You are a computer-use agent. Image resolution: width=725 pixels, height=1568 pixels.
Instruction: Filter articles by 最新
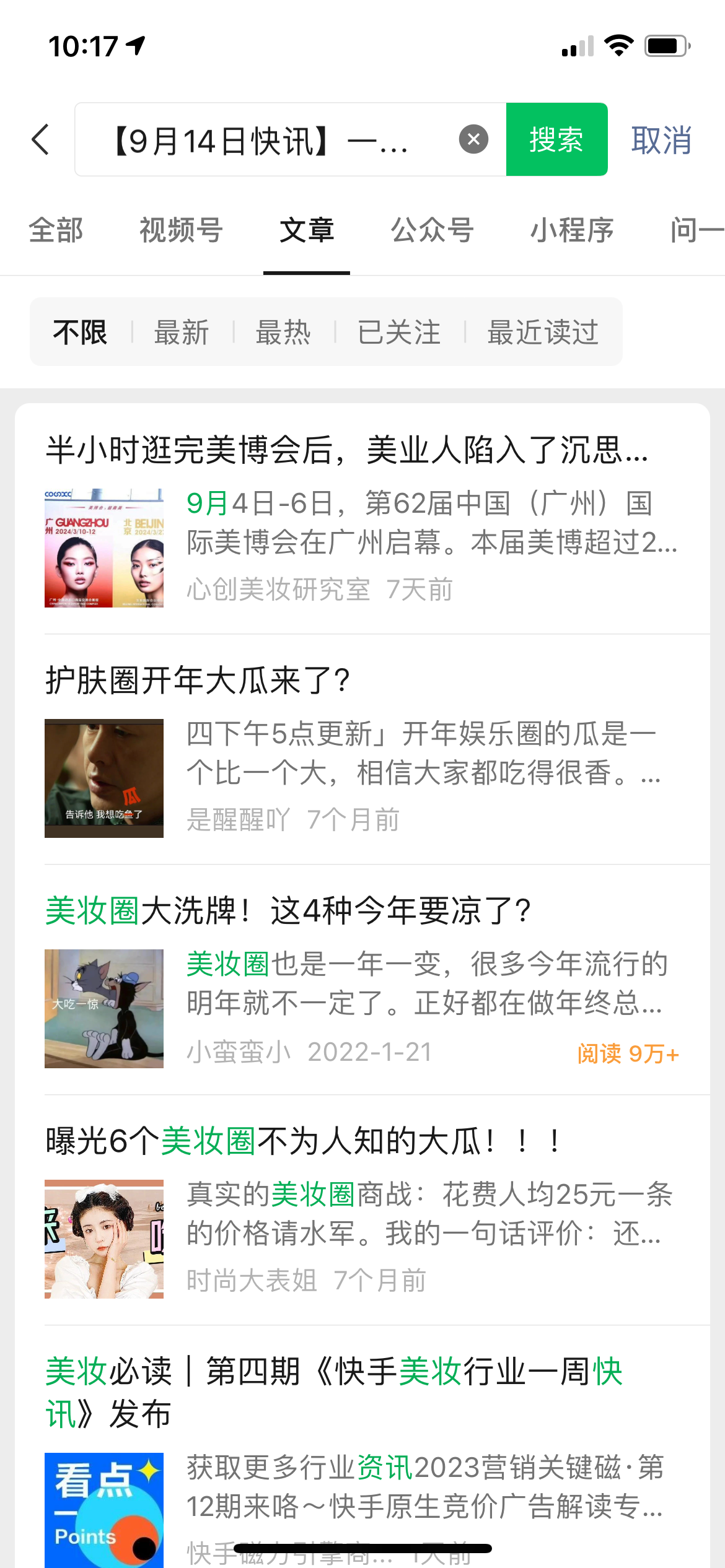[182, 333]
